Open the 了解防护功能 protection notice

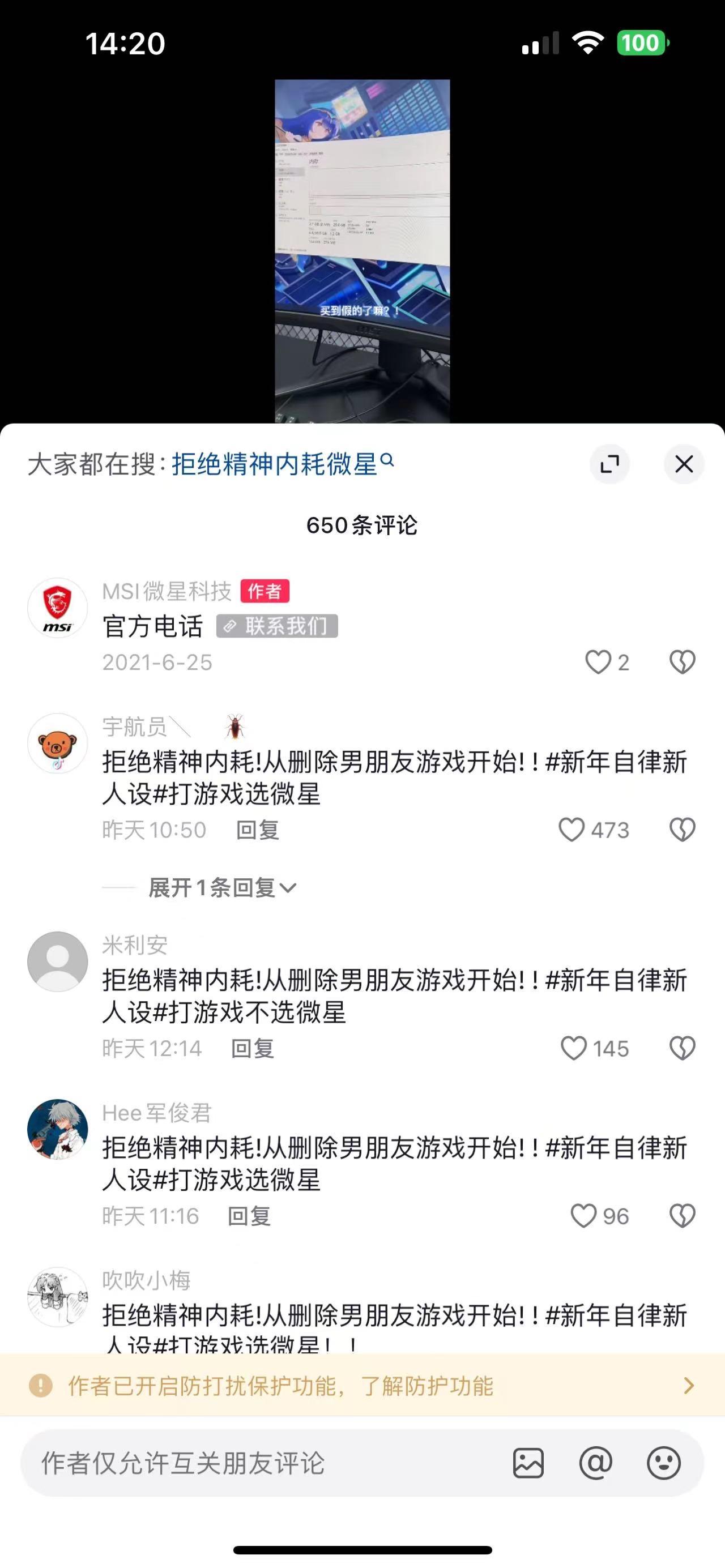pos(426,1386)
